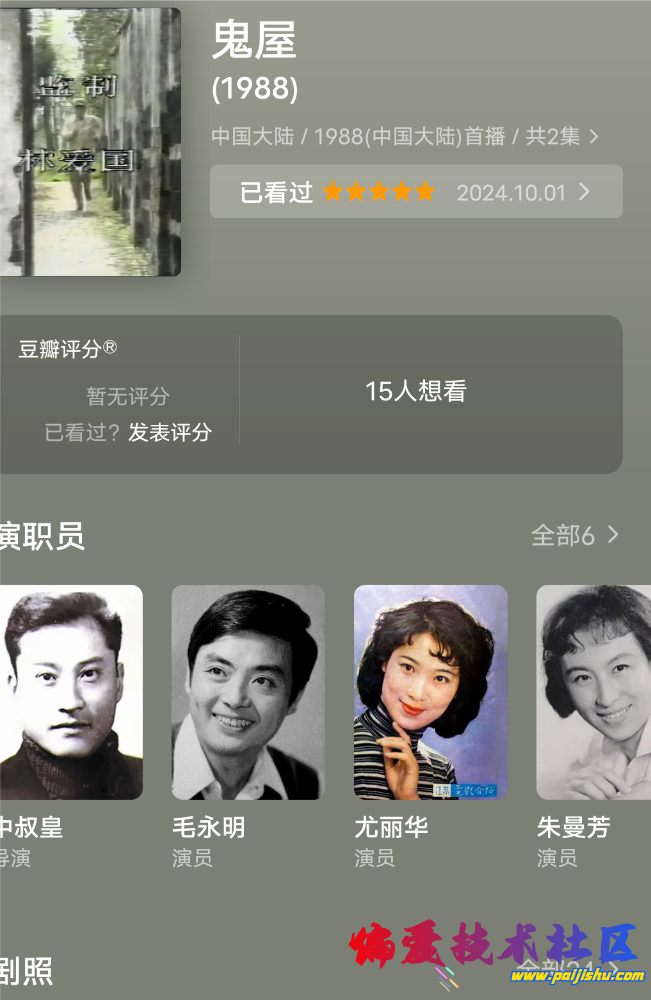The height and width of the screenshot is (1000, 651).
Task: Tap 发表评分 to post a rating
Action: (x=170, y=432)
